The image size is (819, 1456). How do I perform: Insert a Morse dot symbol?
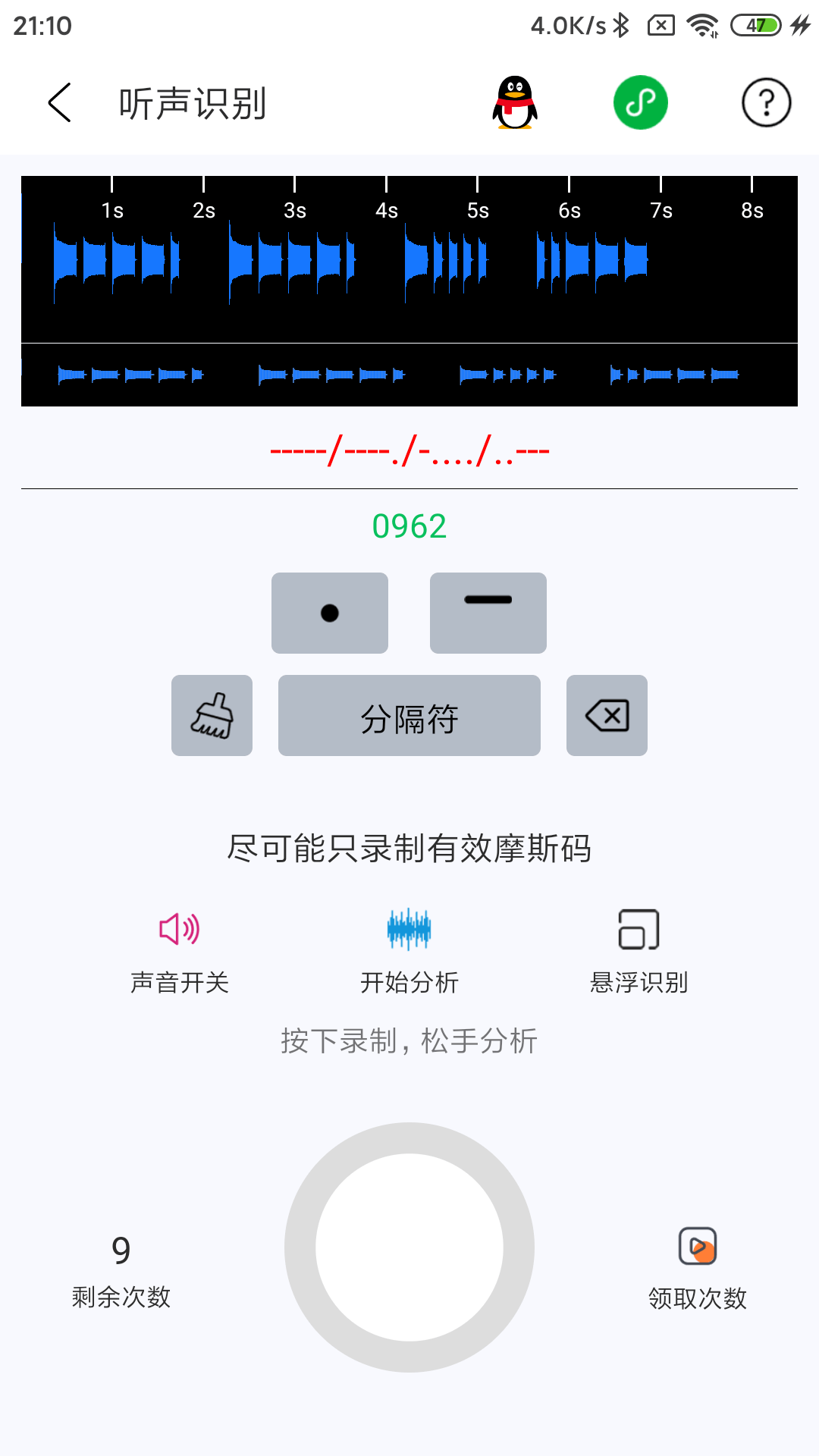pyautogui.click(x=329, y=612)
